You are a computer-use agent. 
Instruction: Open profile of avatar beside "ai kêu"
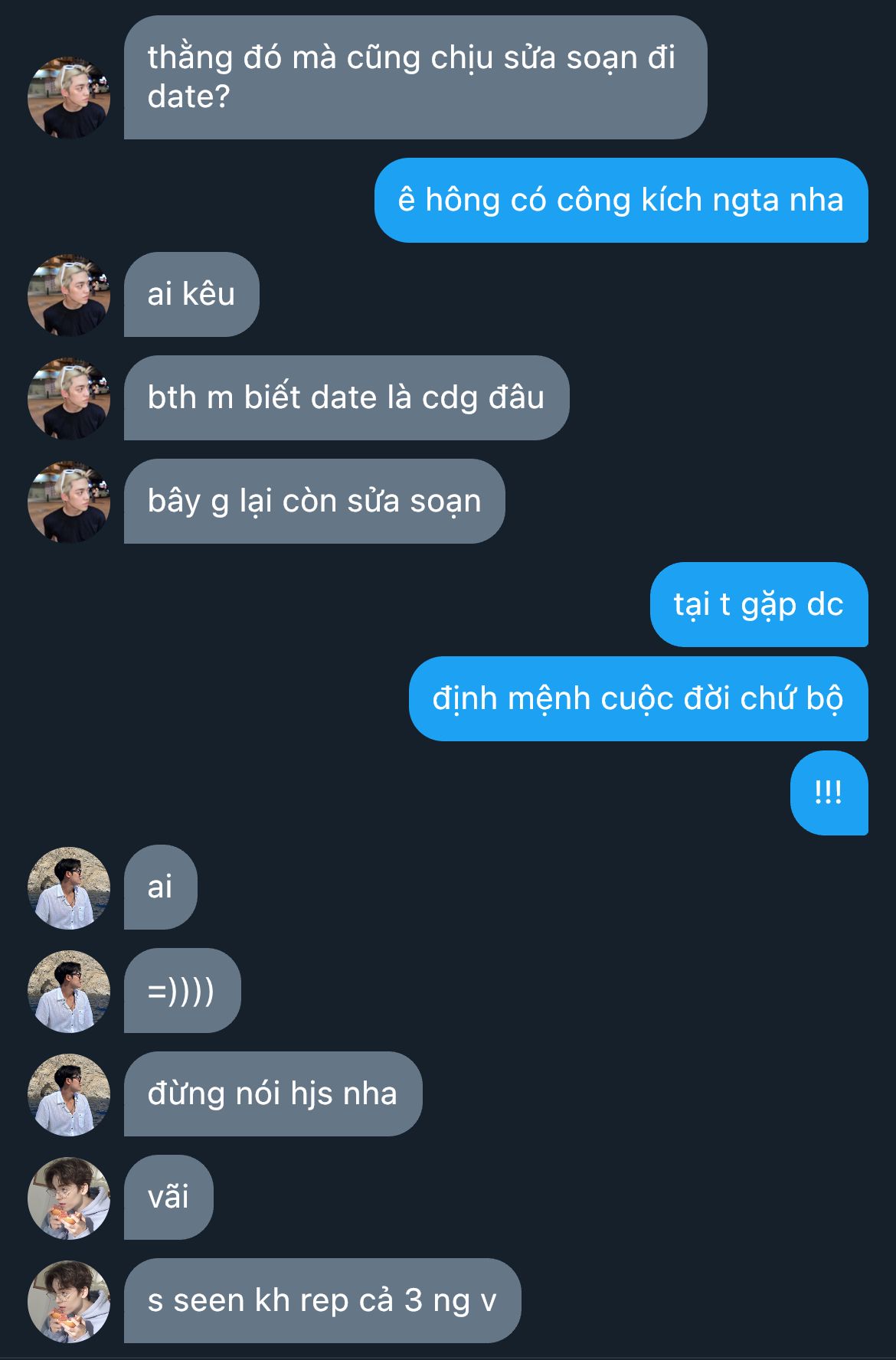[x=69, y=296]
